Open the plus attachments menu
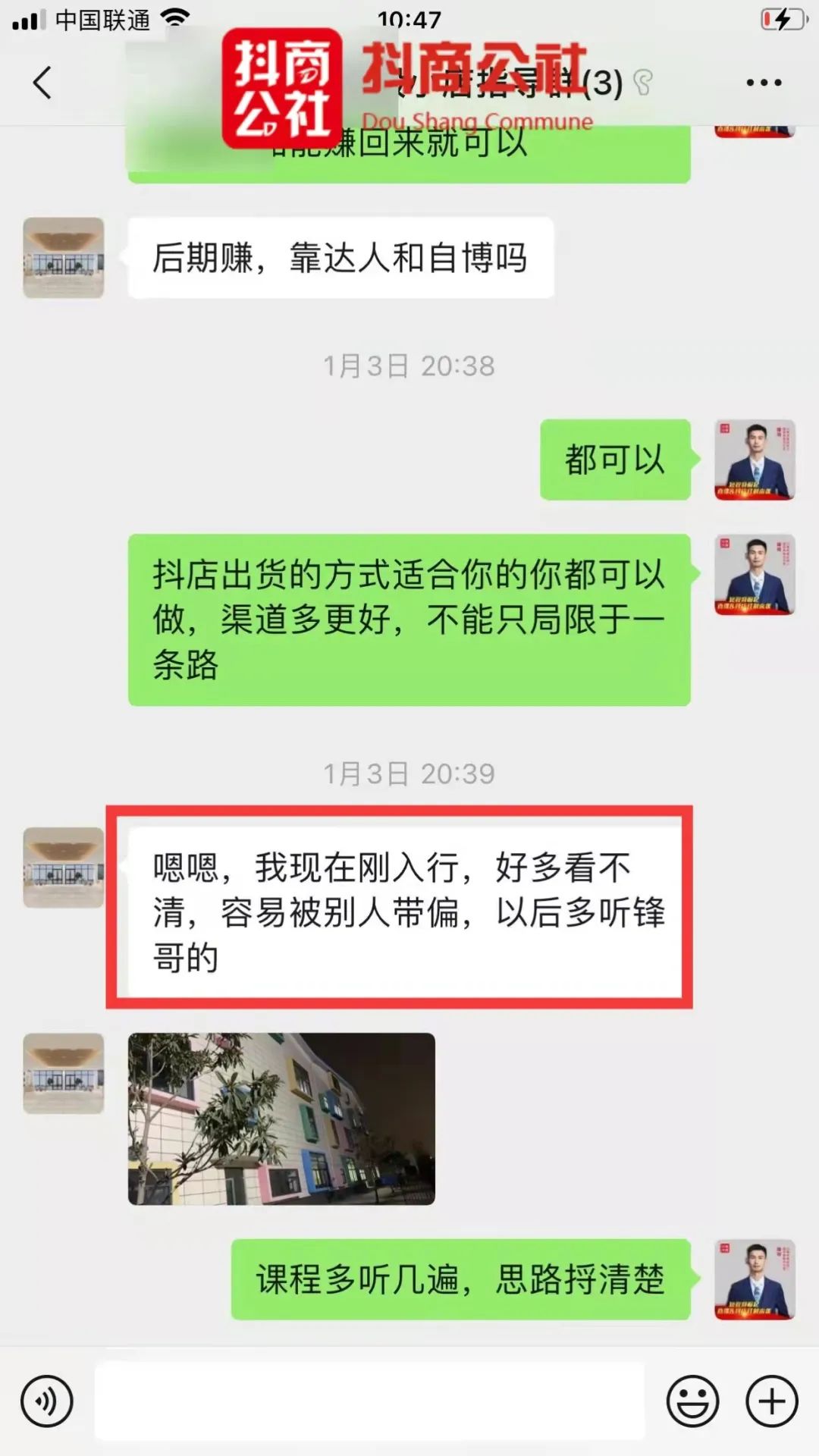The height and width of the screenshot is (1456, 819). (772, 1401)
